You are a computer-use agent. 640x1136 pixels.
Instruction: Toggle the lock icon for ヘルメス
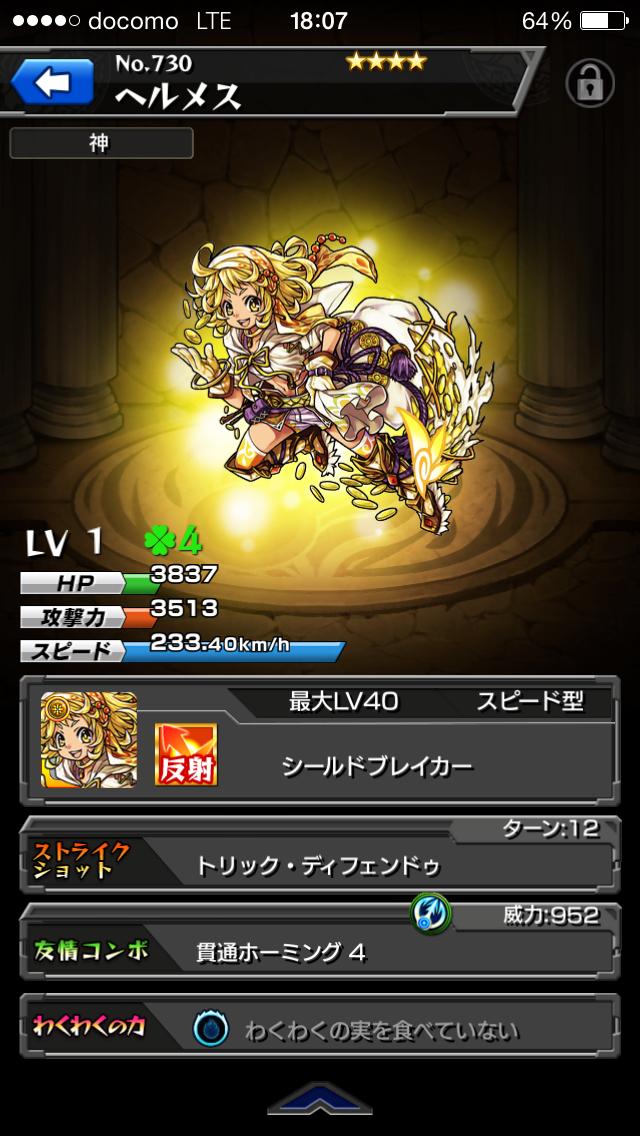tap(589, 83)
